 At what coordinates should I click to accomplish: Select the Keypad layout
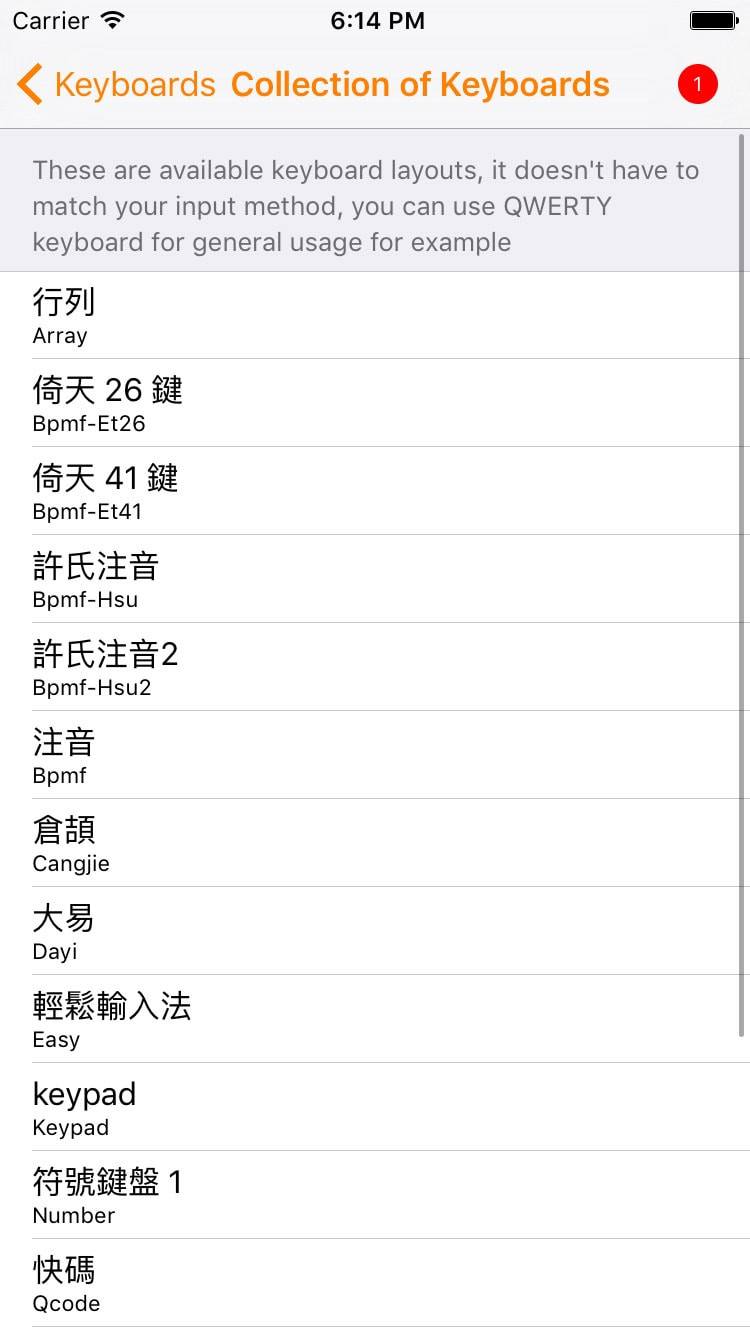[375, 1107]
